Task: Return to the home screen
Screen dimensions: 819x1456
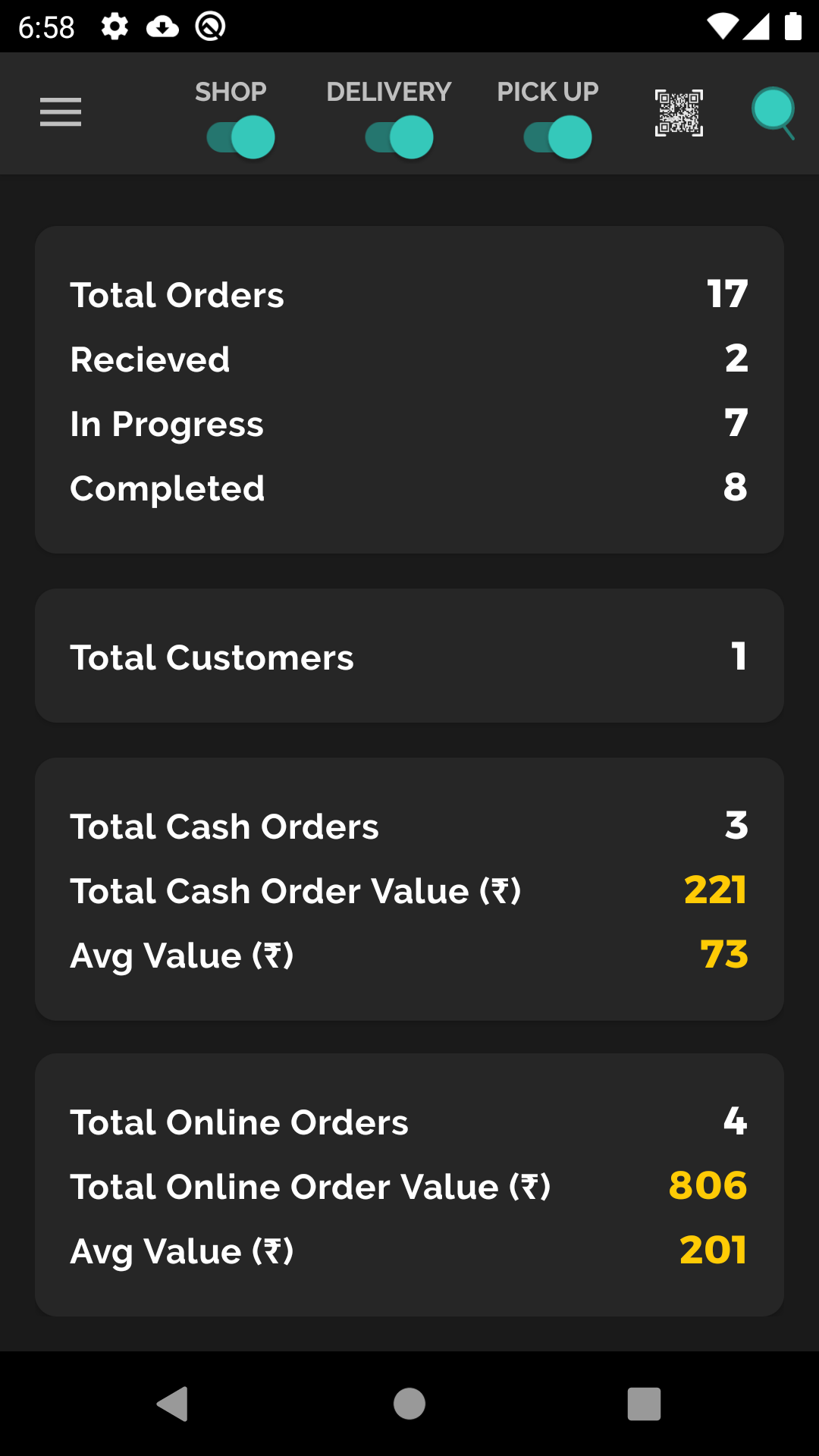Action: (409, 1404)
